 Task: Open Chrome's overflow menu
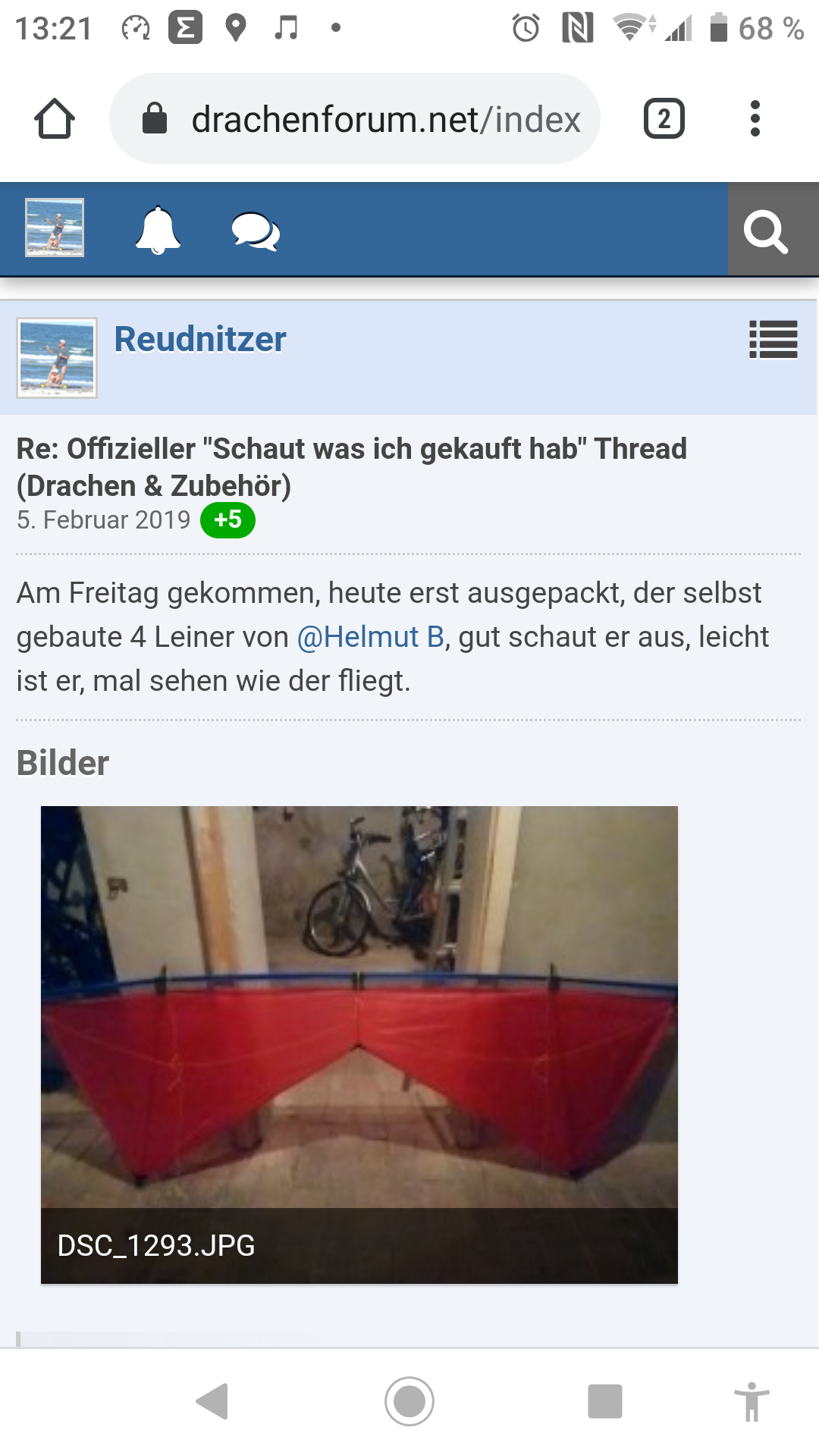point(754,119)
